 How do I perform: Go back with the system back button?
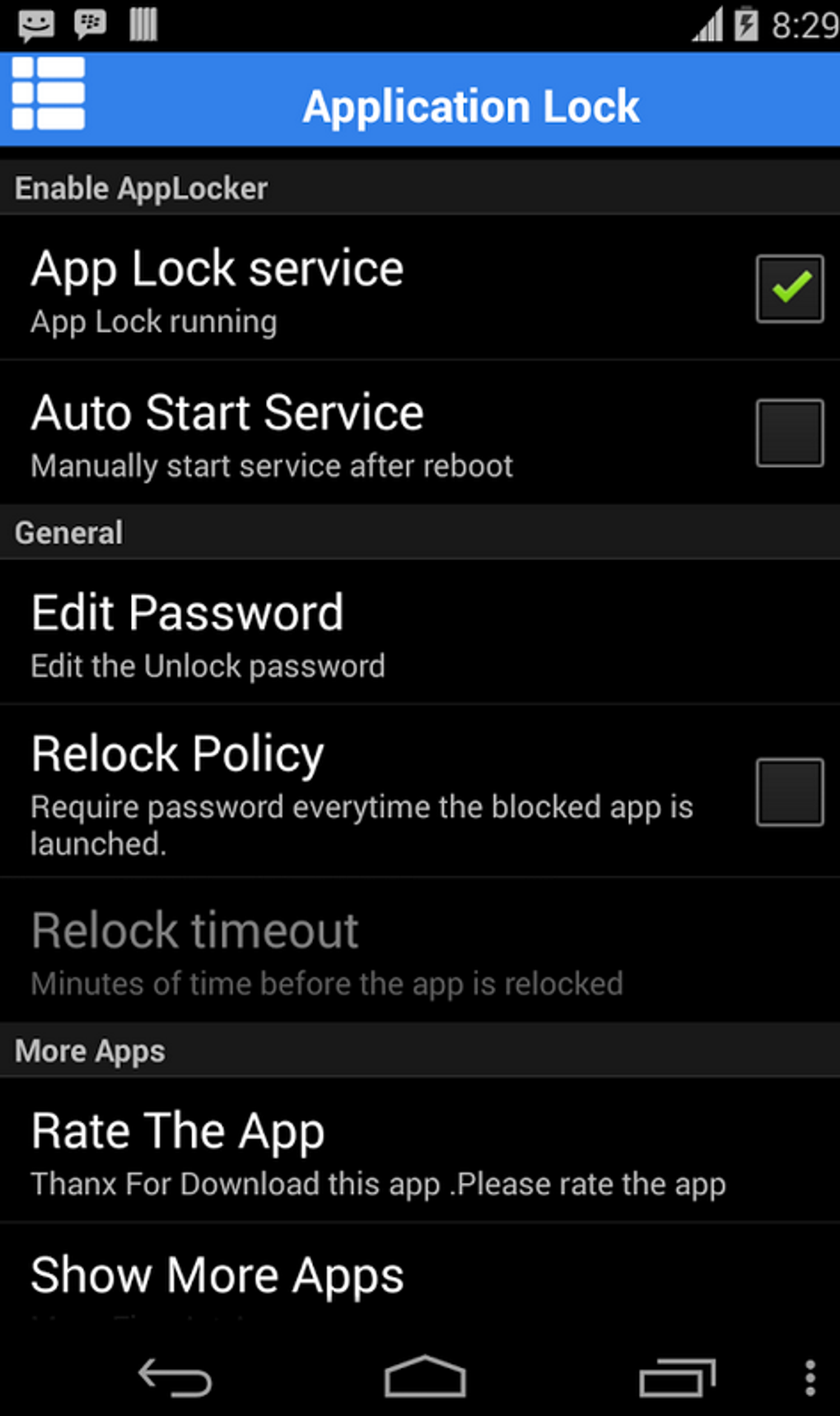(175, 1377)
